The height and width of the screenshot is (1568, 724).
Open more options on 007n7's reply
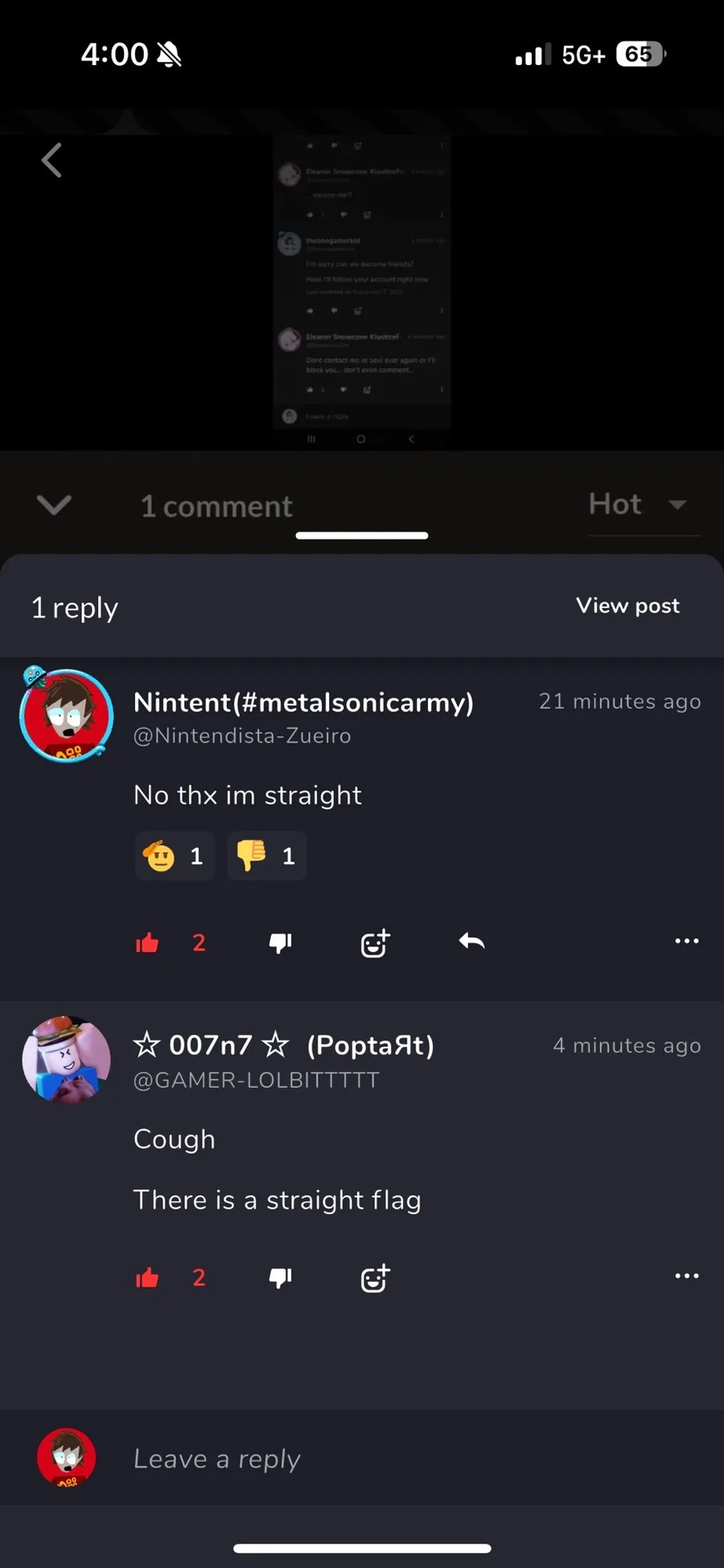(x=686, y=1276)
